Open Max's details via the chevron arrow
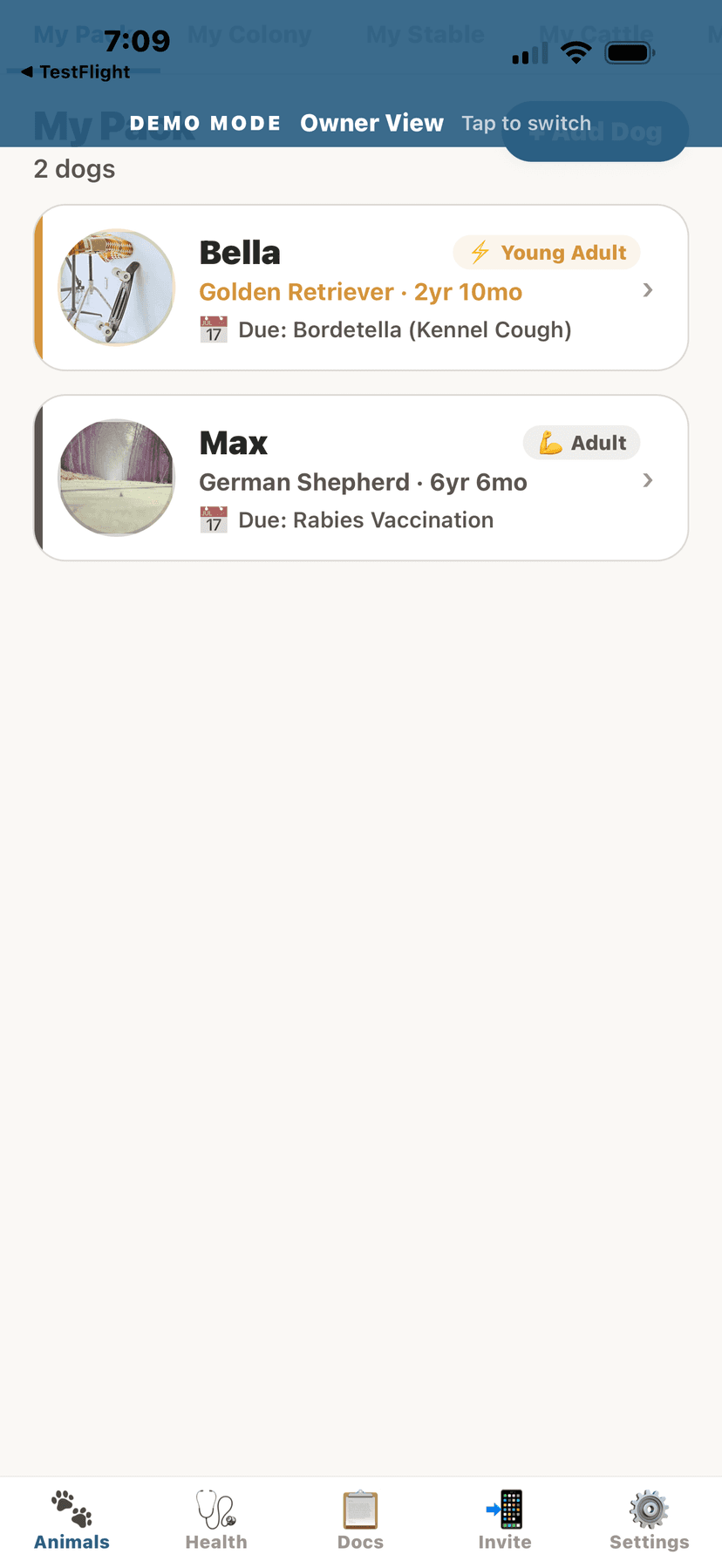This screenshot has height=1568, width=722. pos(647,480)
